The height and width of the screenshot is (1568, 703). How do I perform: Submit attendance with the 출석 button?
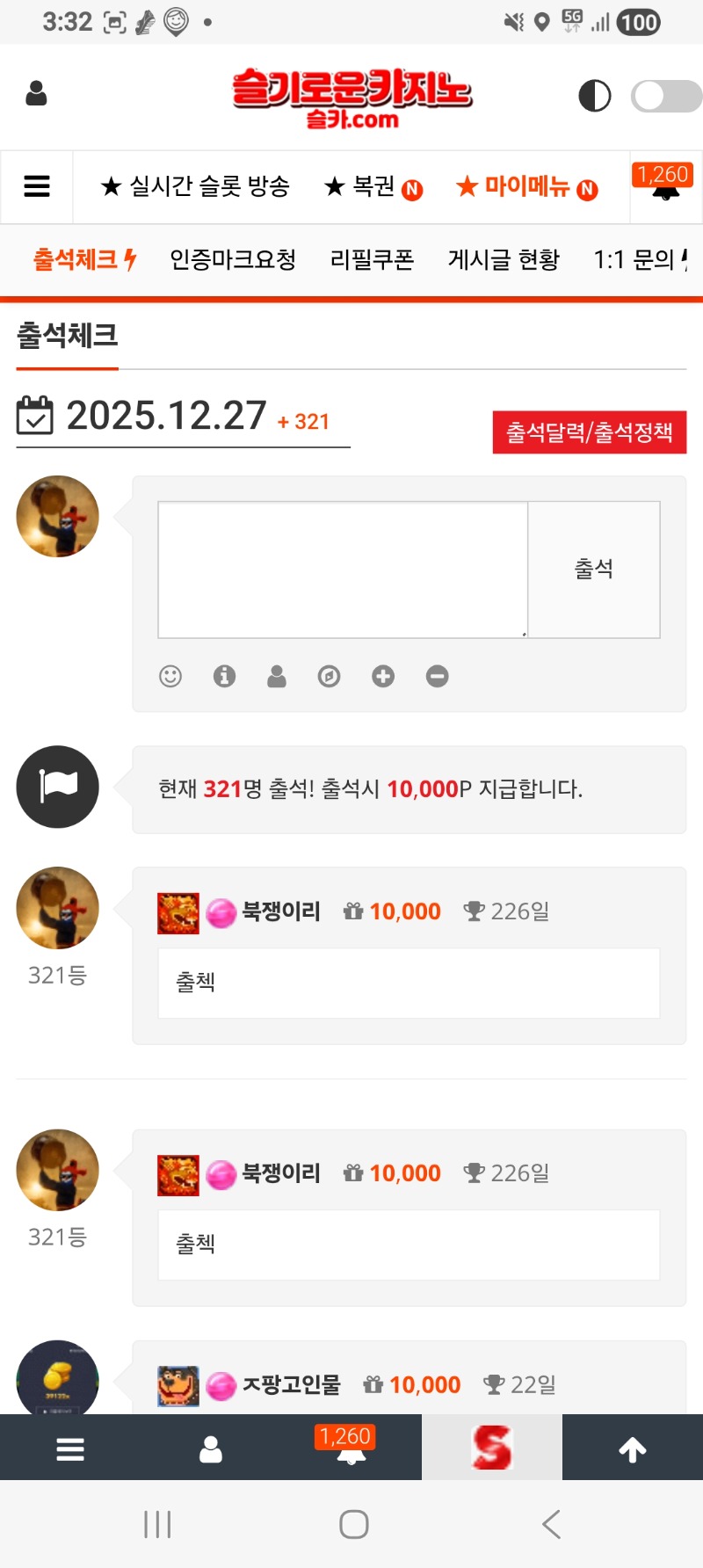(594, 570)
